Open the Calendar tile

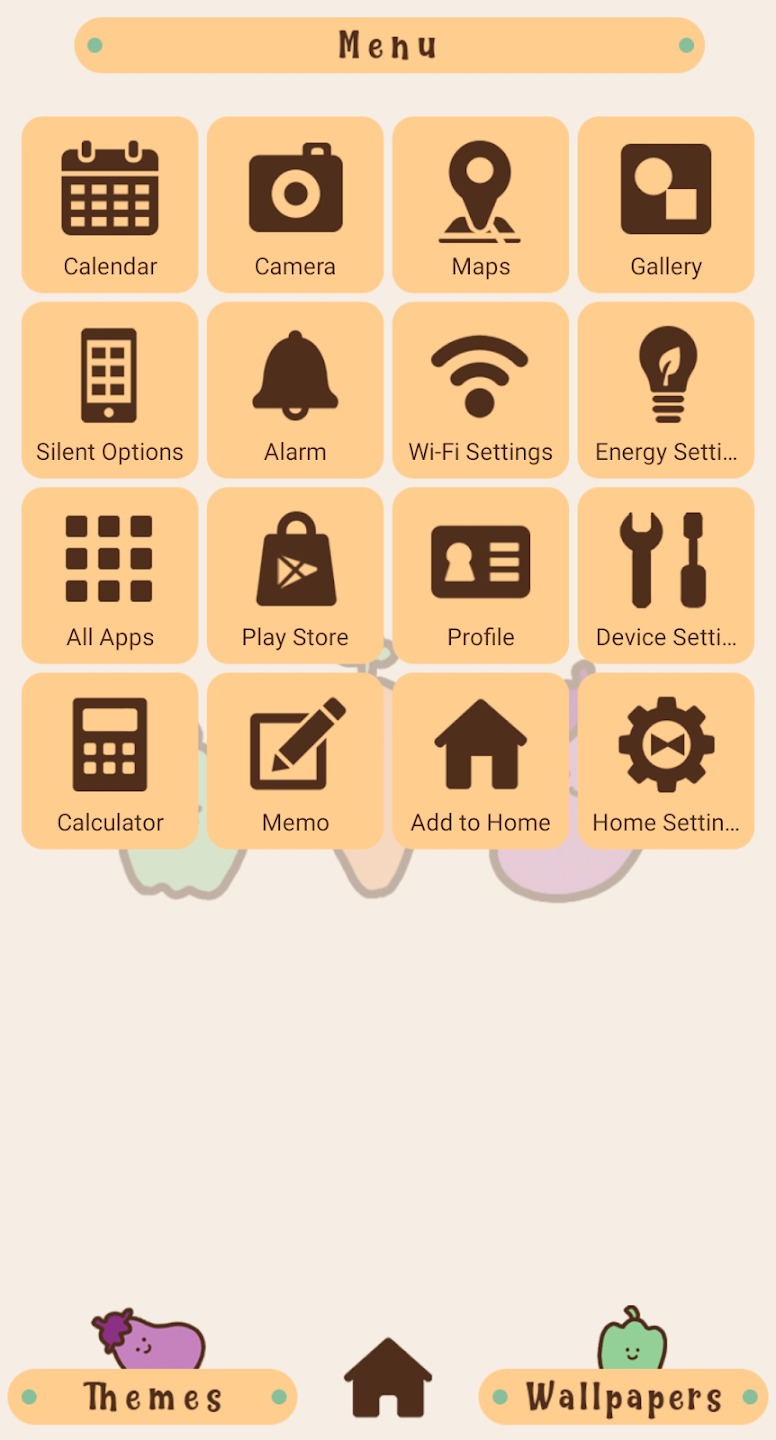[110, 204]
